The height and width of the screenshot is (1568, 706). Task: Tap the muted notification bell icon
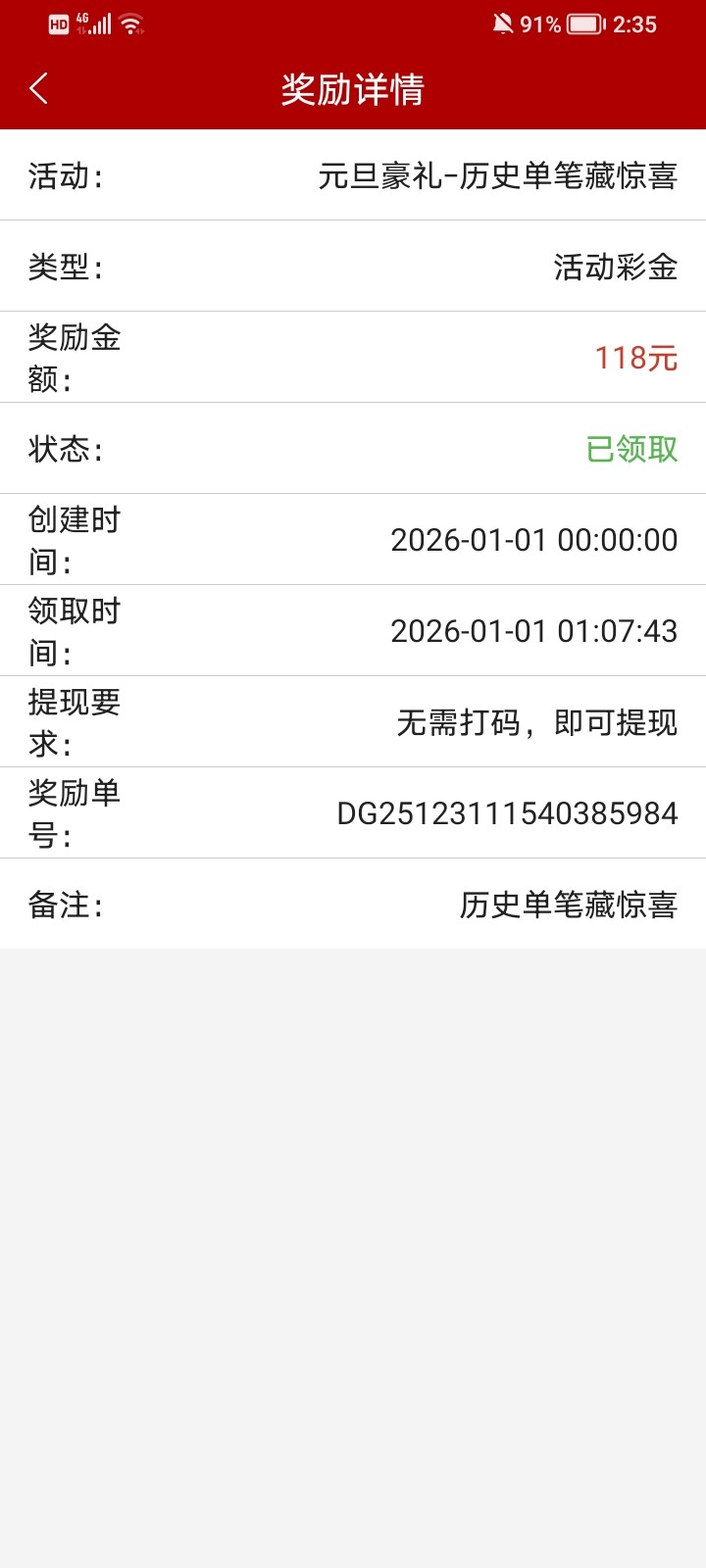501,24
